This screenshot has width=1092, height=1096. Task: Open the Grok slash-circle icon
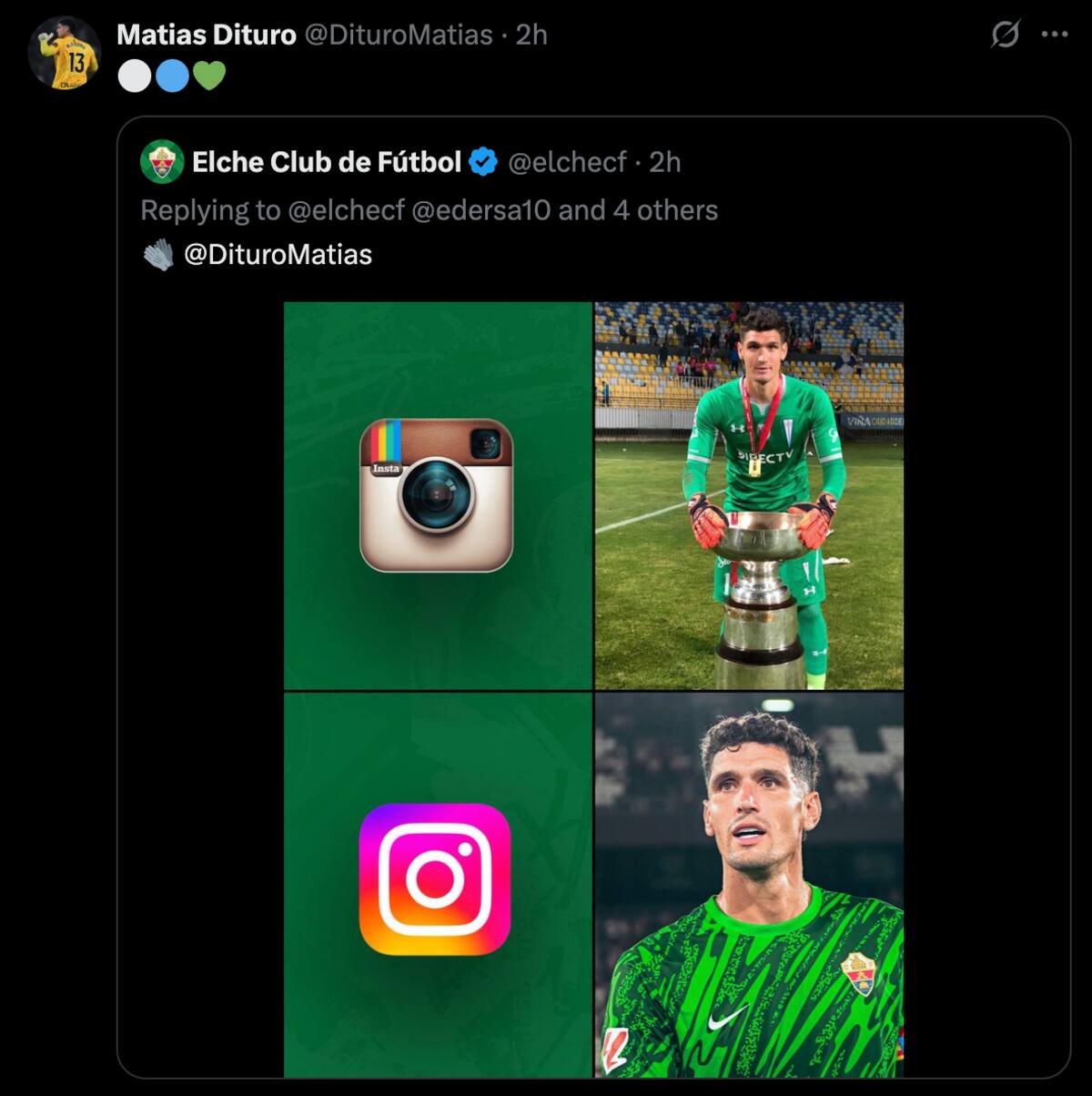coord(1005,35)
